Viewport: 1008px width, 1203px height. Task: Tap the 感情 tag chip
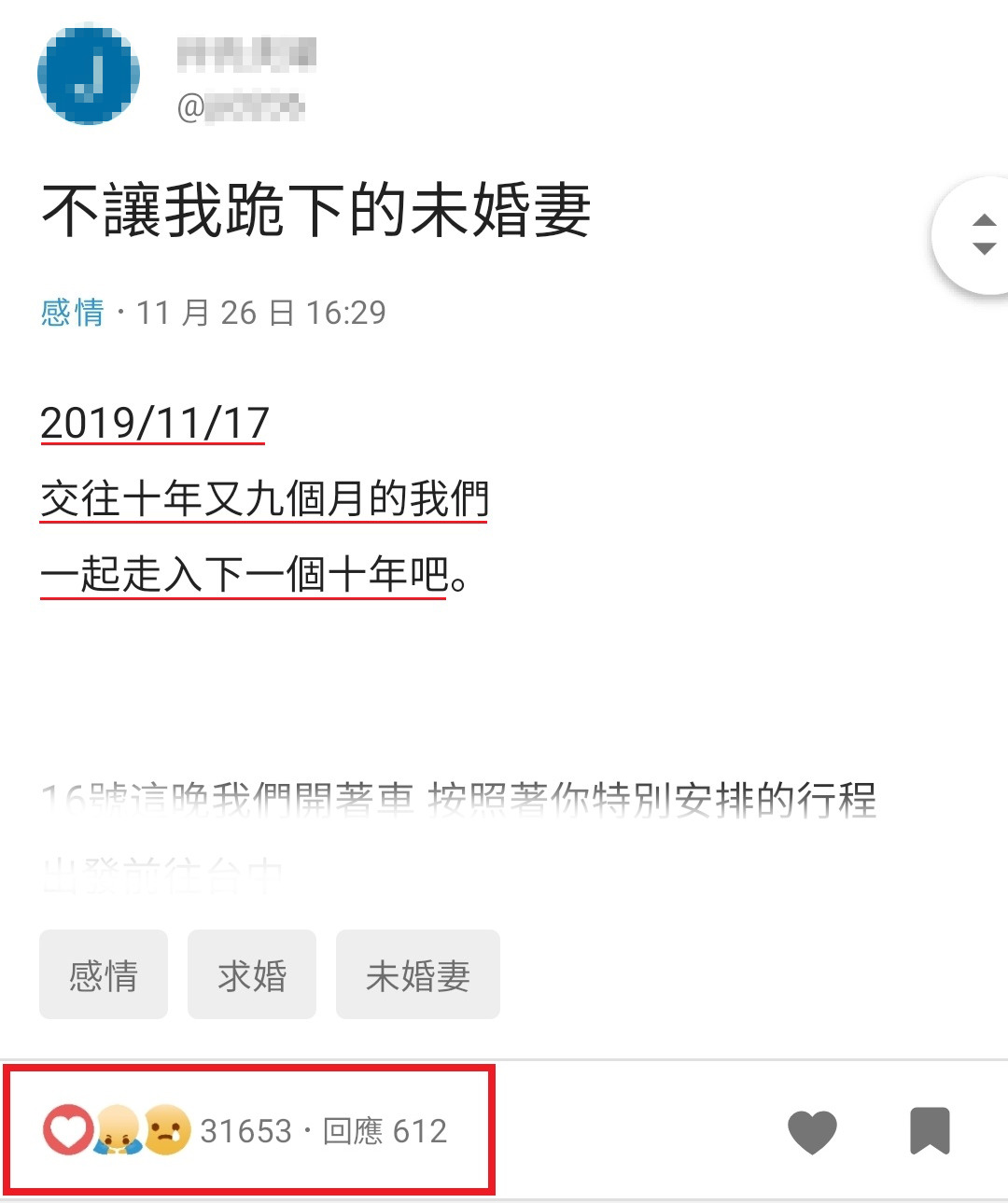point(104,975)
